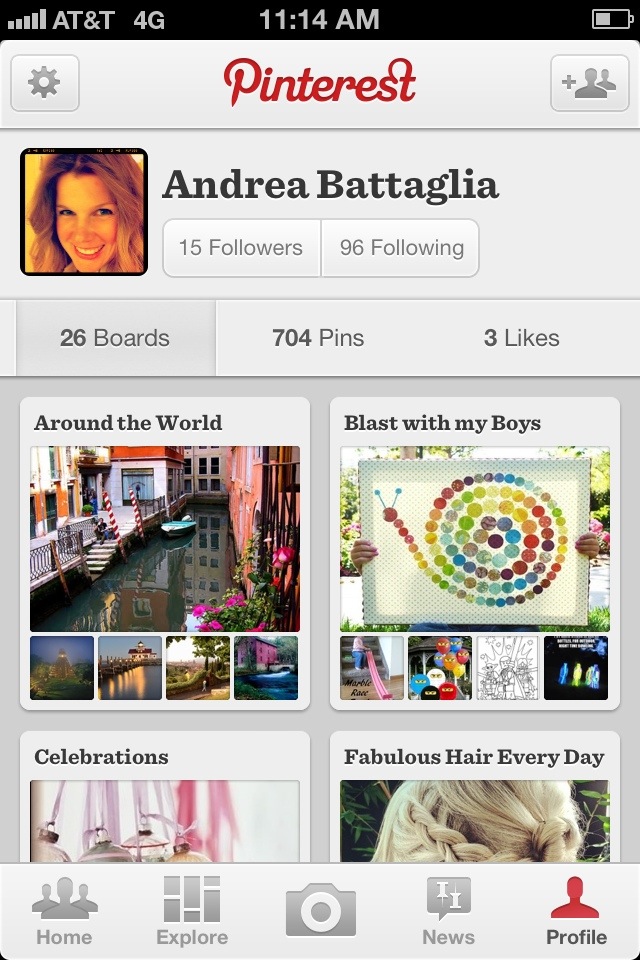Image resolution: width=640 pixels, height=960 pixels.
Task: View the 96 Following list
Action: (x=401, y=248)
